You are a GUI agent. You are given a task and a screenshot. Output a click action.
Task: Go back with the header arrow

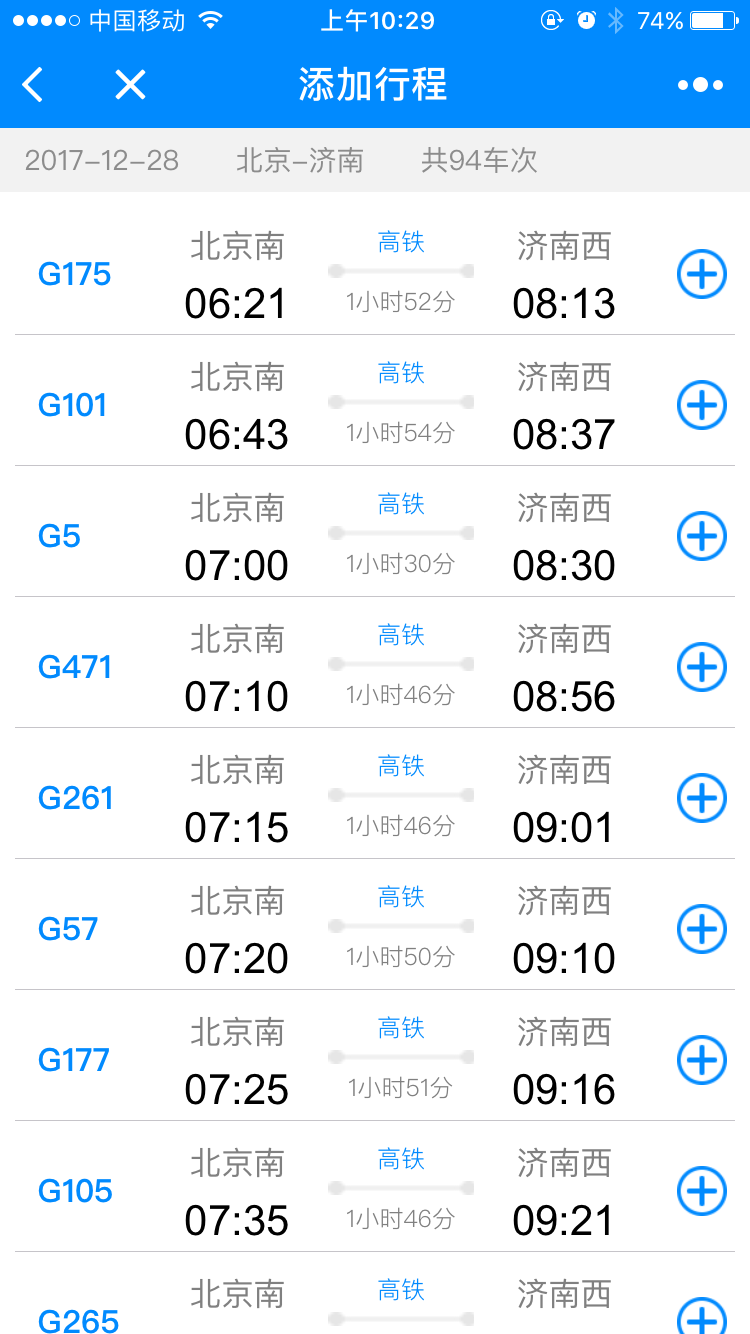33,85
